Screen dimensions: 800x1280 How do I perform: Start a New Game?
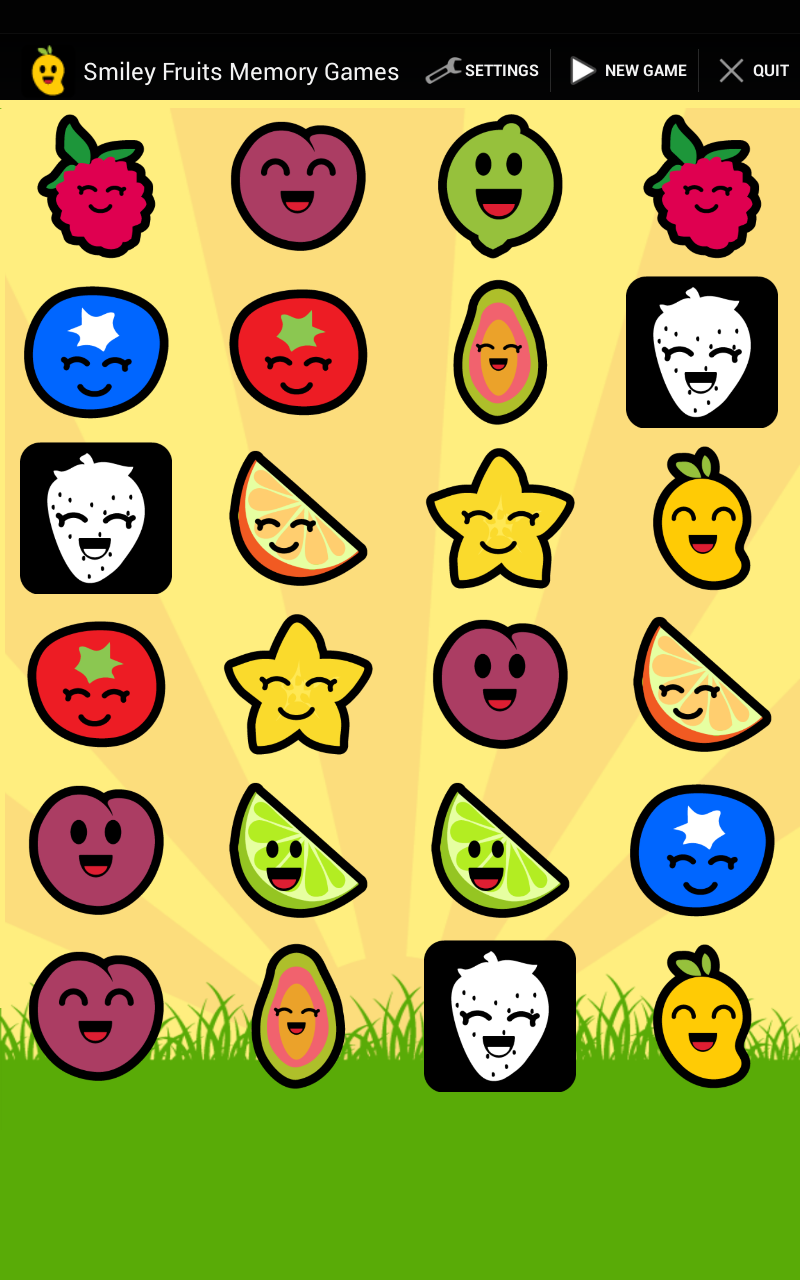click(626, 70)
